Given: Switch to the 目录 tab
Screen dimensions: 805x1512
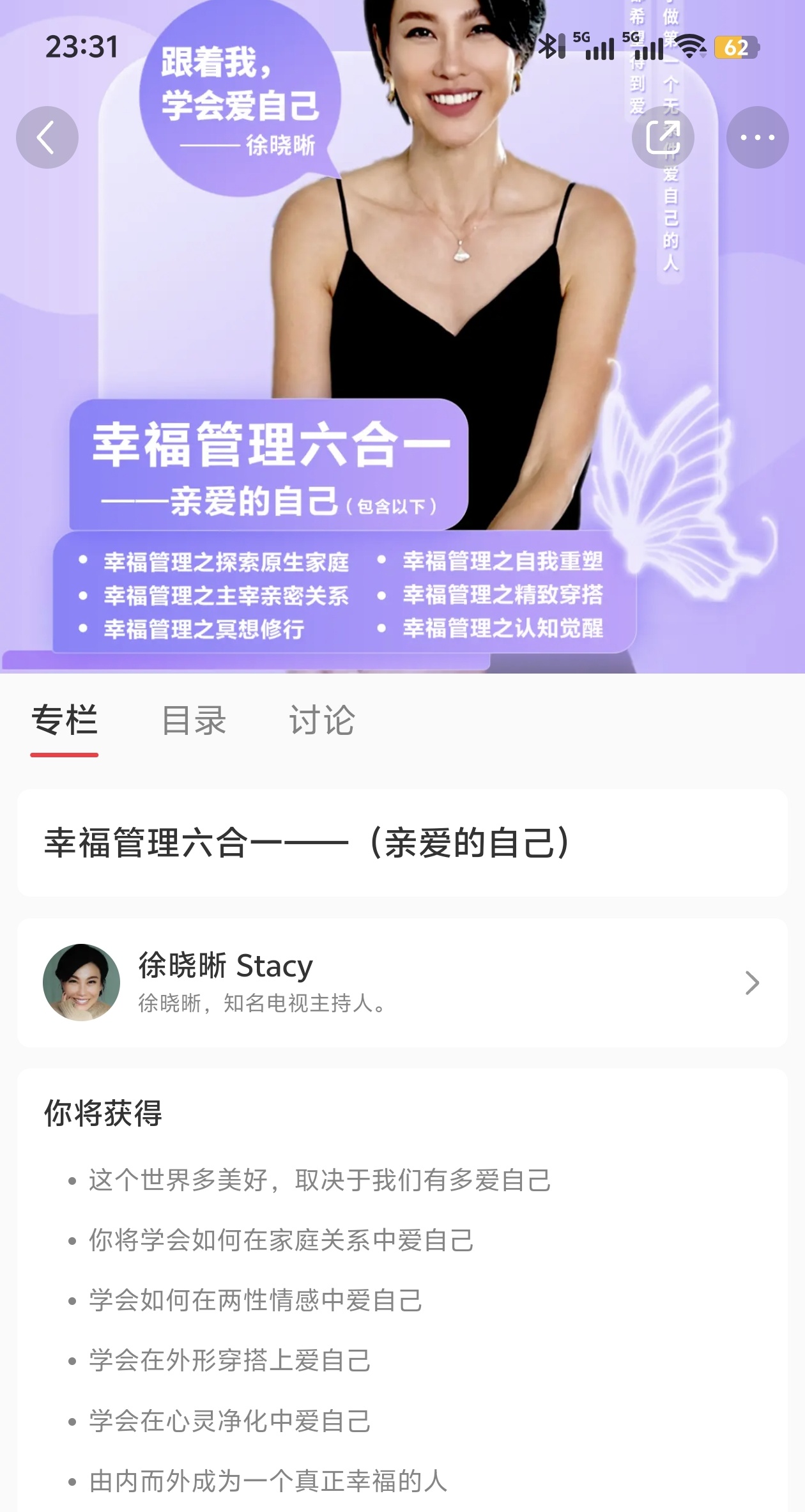Looking at the screenshot, I should pyautogui.click(x=194, y=721).
